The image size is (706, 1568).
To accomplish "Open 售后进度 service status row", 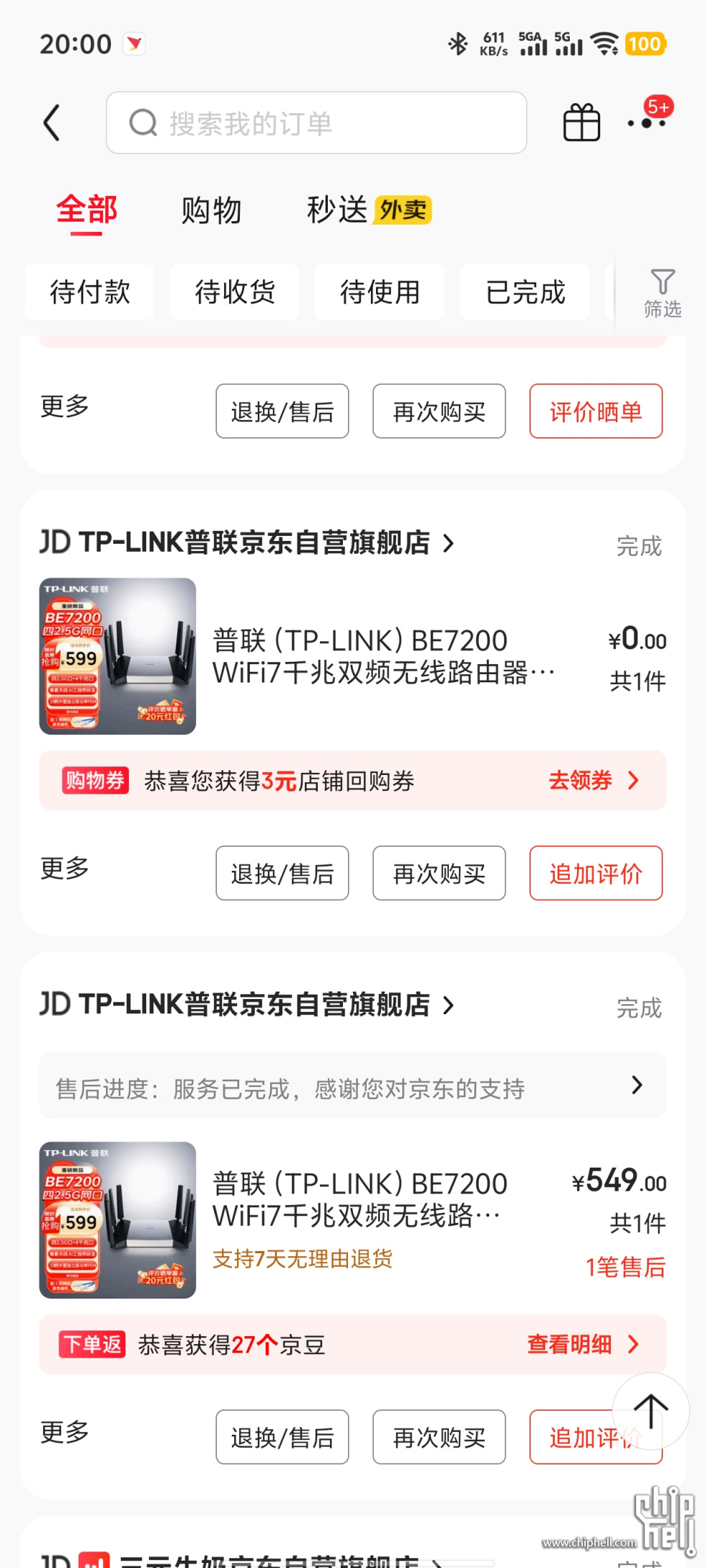I will coord(352,1085).
